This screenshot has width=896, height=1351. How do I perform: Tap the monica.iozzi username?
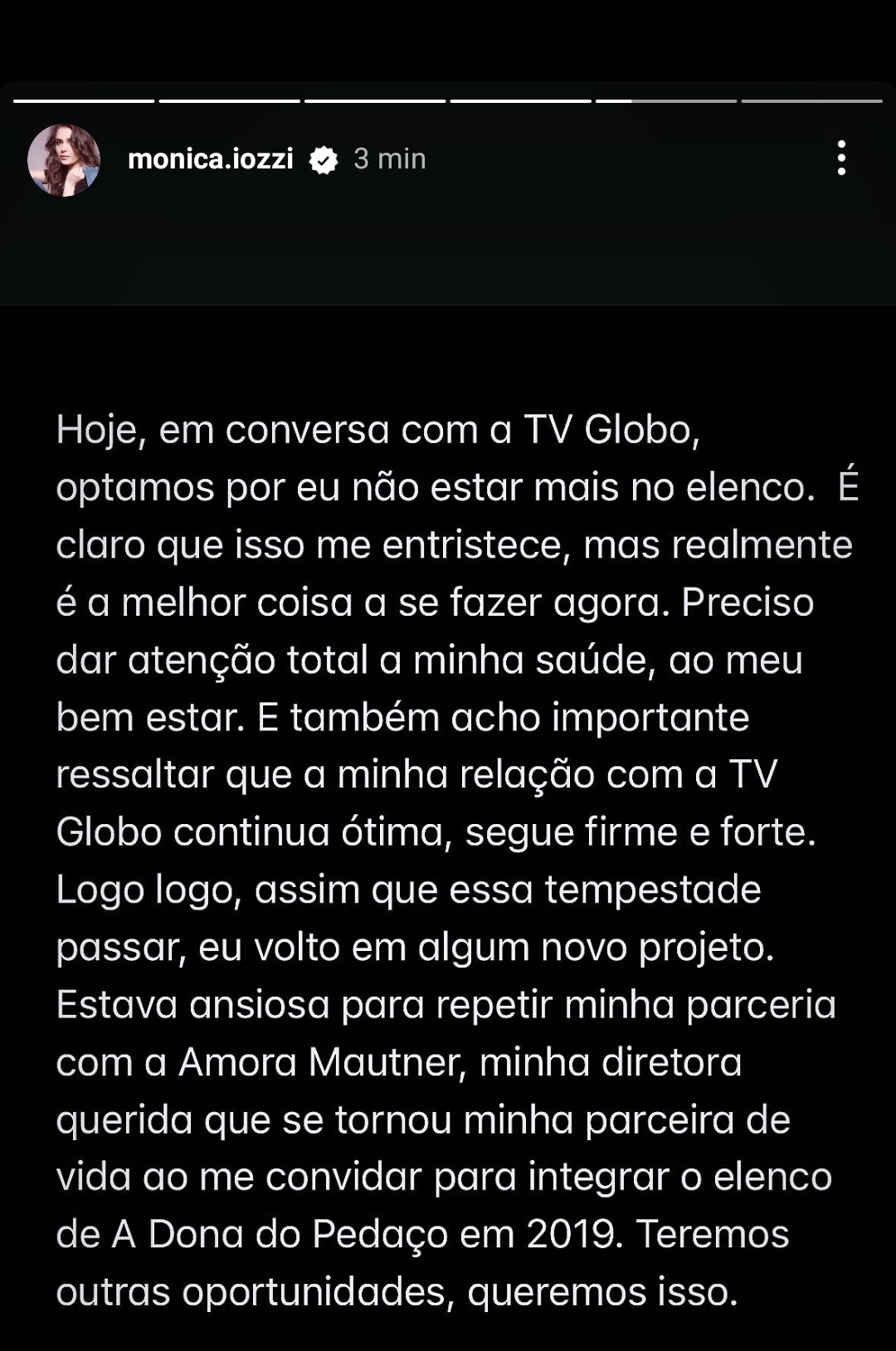tap(211, 159)
